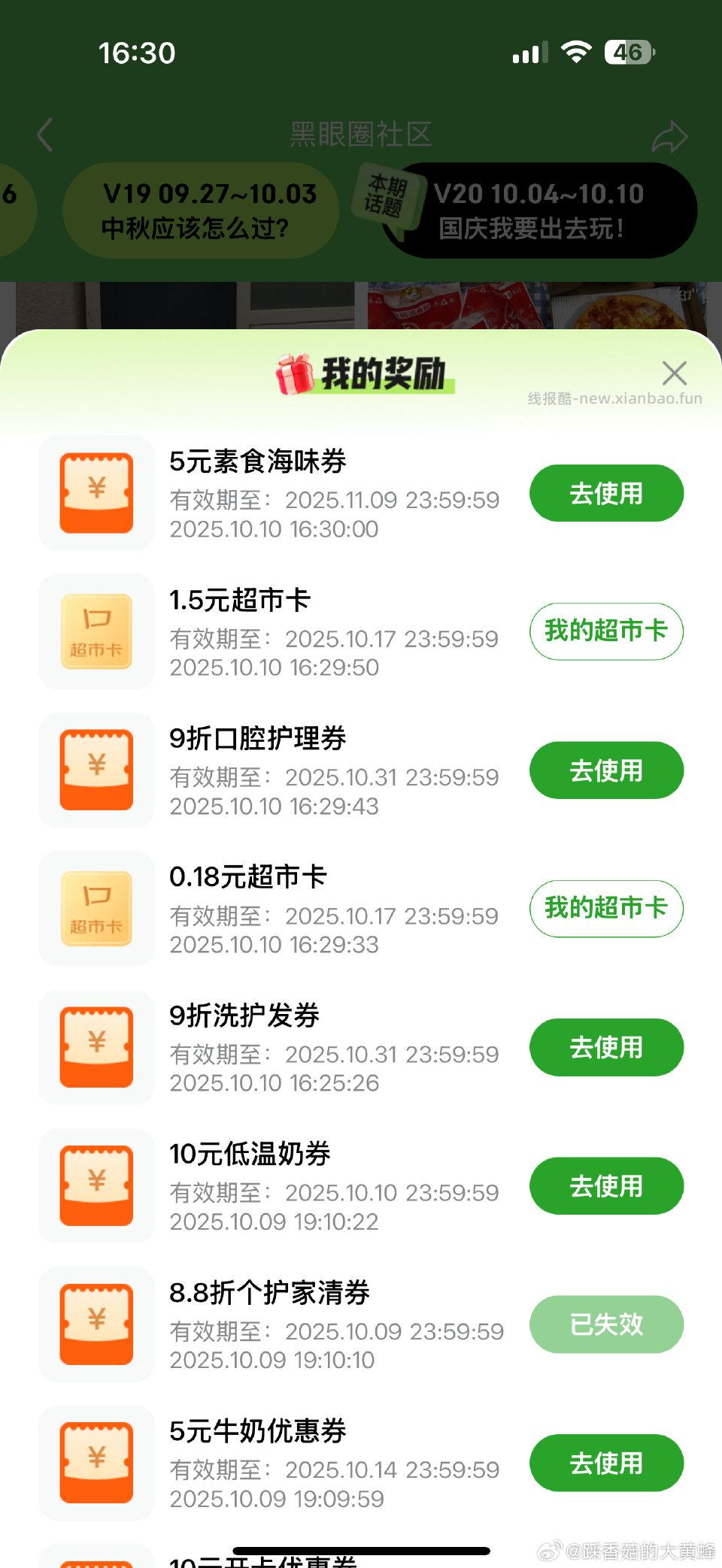Tap the Wi-Fi icon in the status bar
722x1568 pixels.
pos(577,53)
